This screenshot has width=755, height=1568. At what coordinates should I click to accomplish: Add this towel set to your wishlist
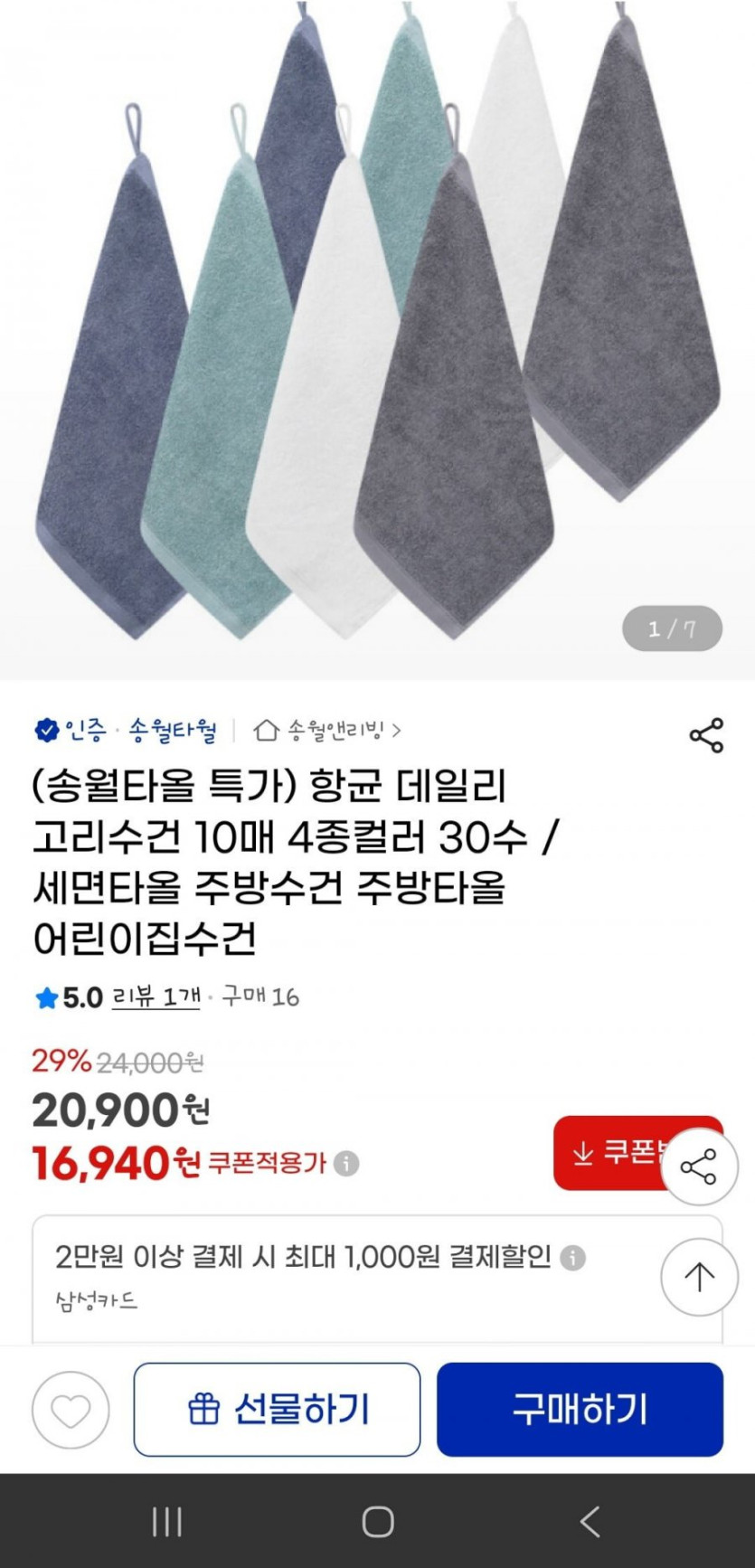[71, 1410]
